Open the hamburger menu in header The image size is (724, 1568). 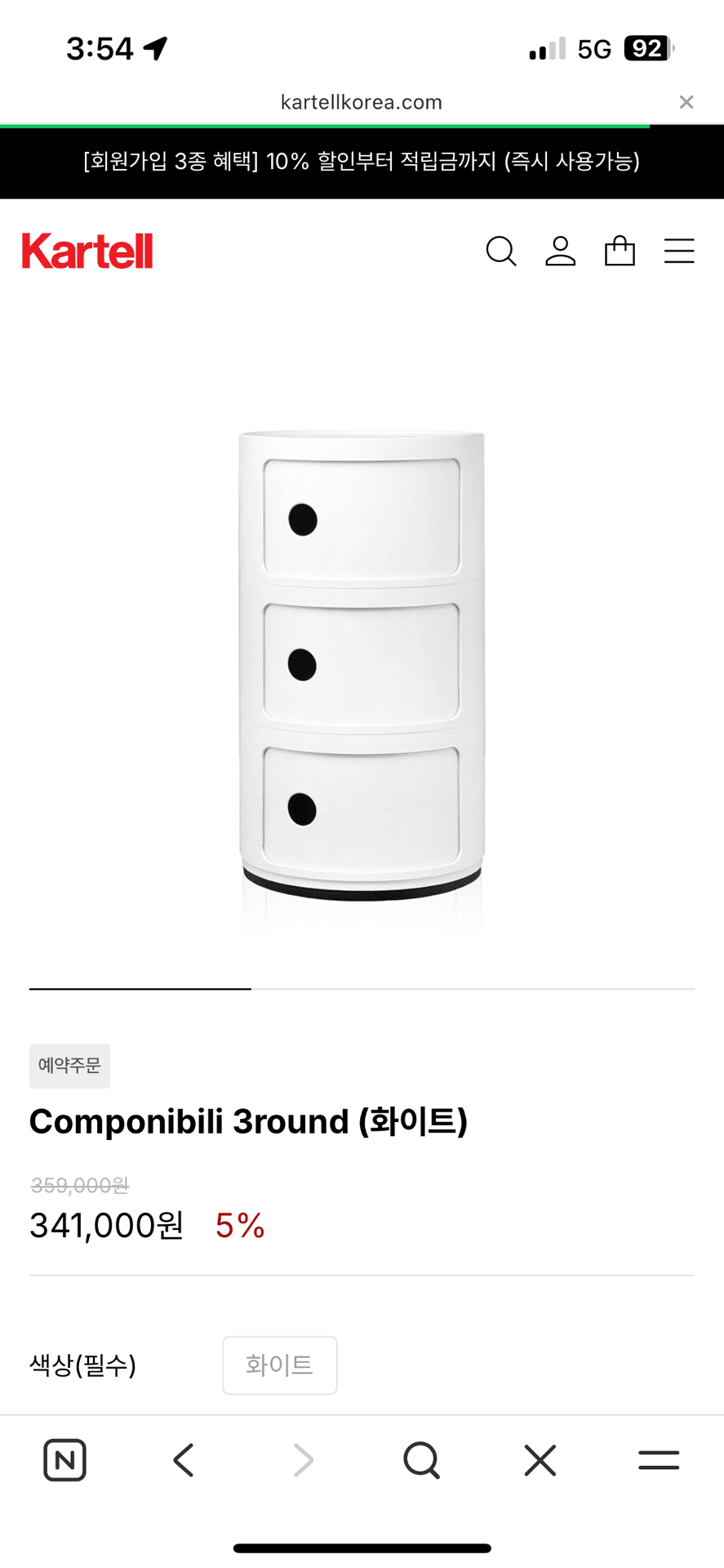pyautogui.click(x=678, y=252)
